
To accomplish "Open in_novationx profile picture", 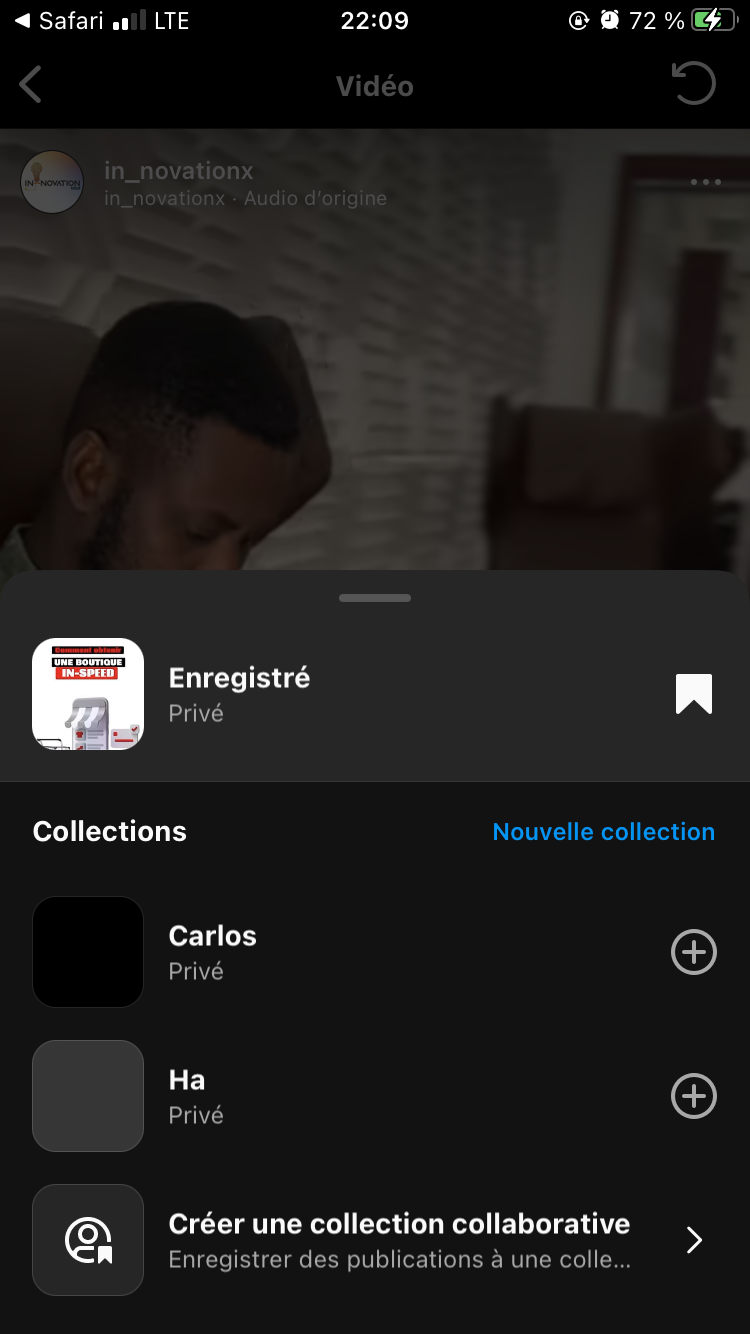I will [x=52, y=182].
